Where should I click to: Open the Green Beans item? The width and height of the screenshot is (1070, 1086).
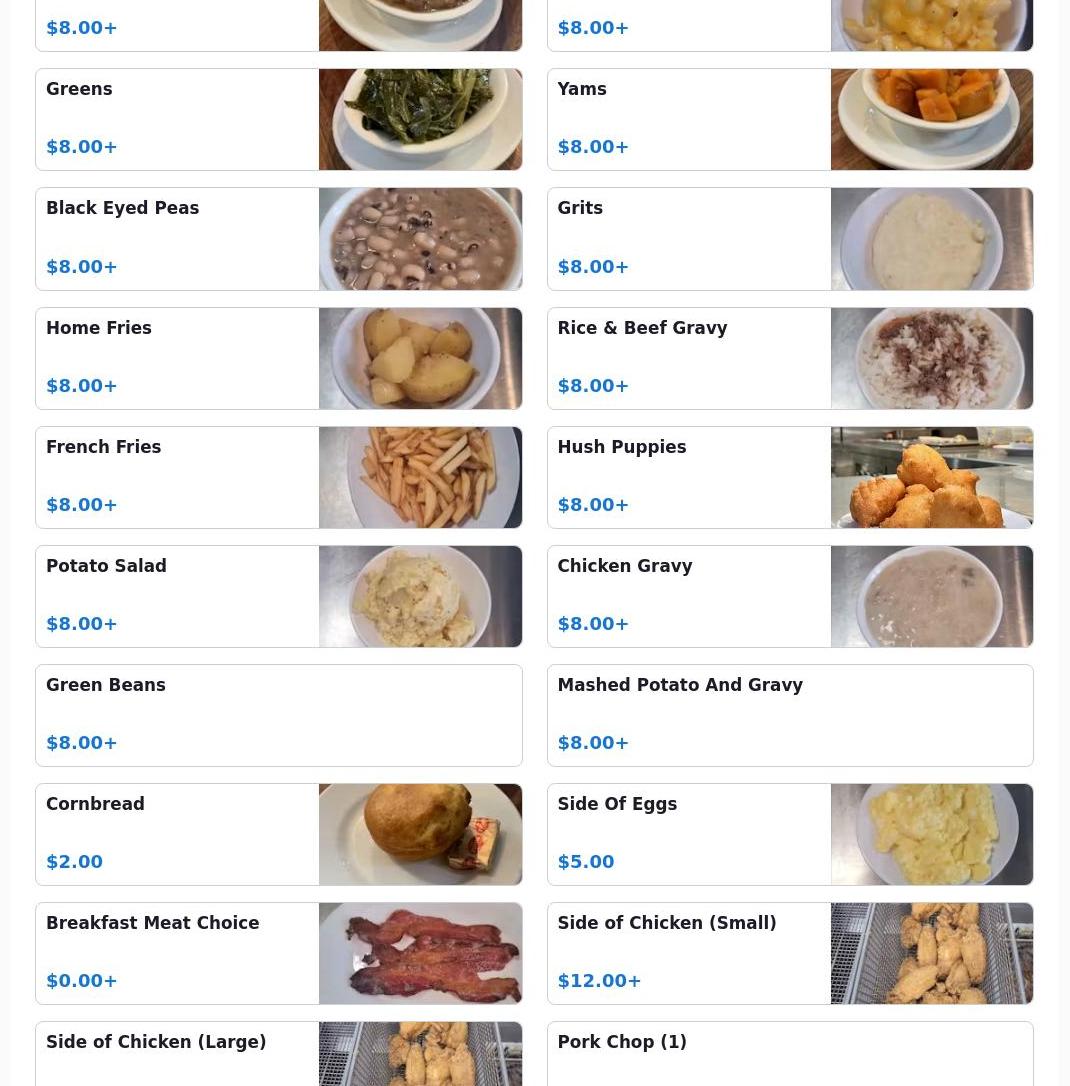click(x=278, y=715)
